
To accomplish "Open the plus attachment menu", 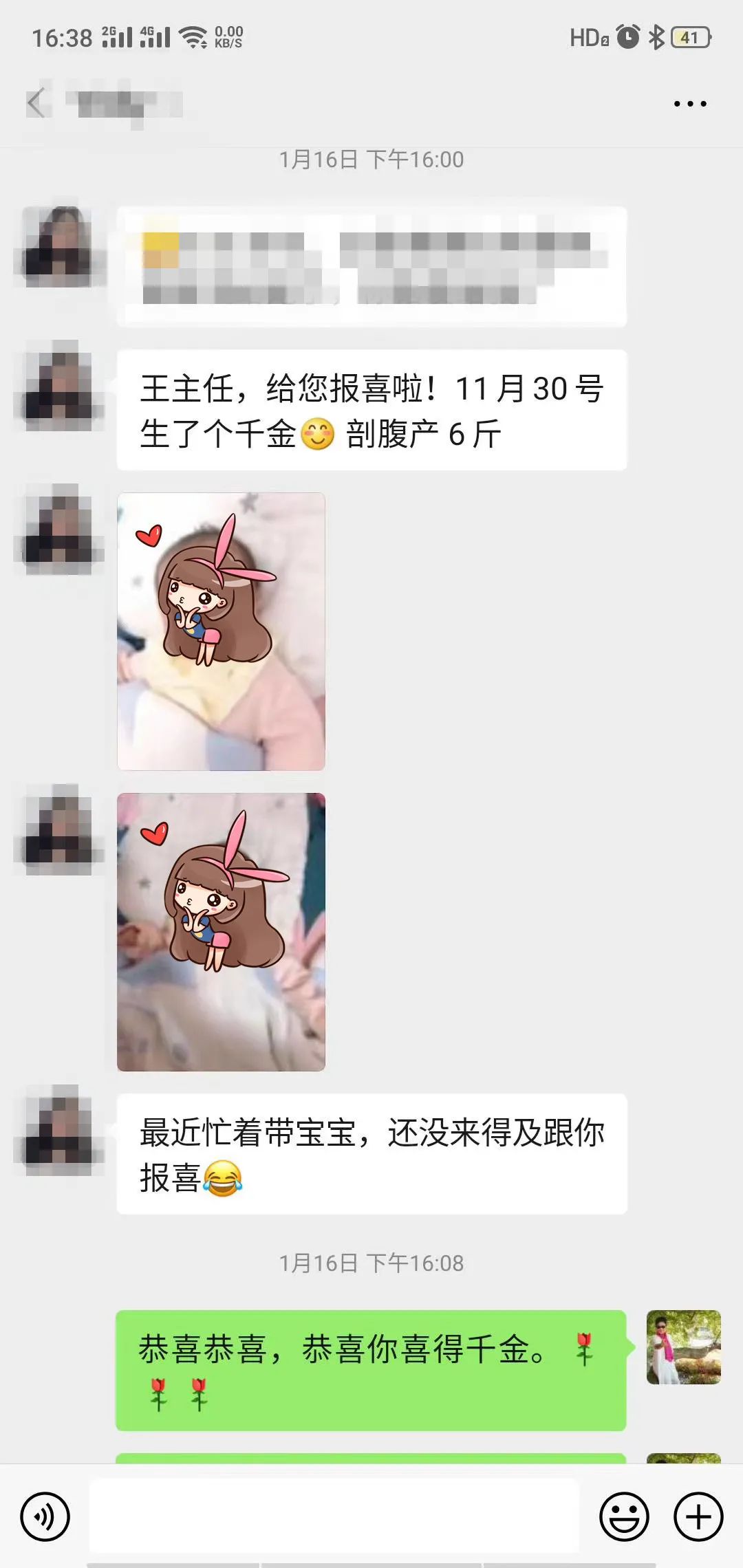I will tap(698, 1516).
